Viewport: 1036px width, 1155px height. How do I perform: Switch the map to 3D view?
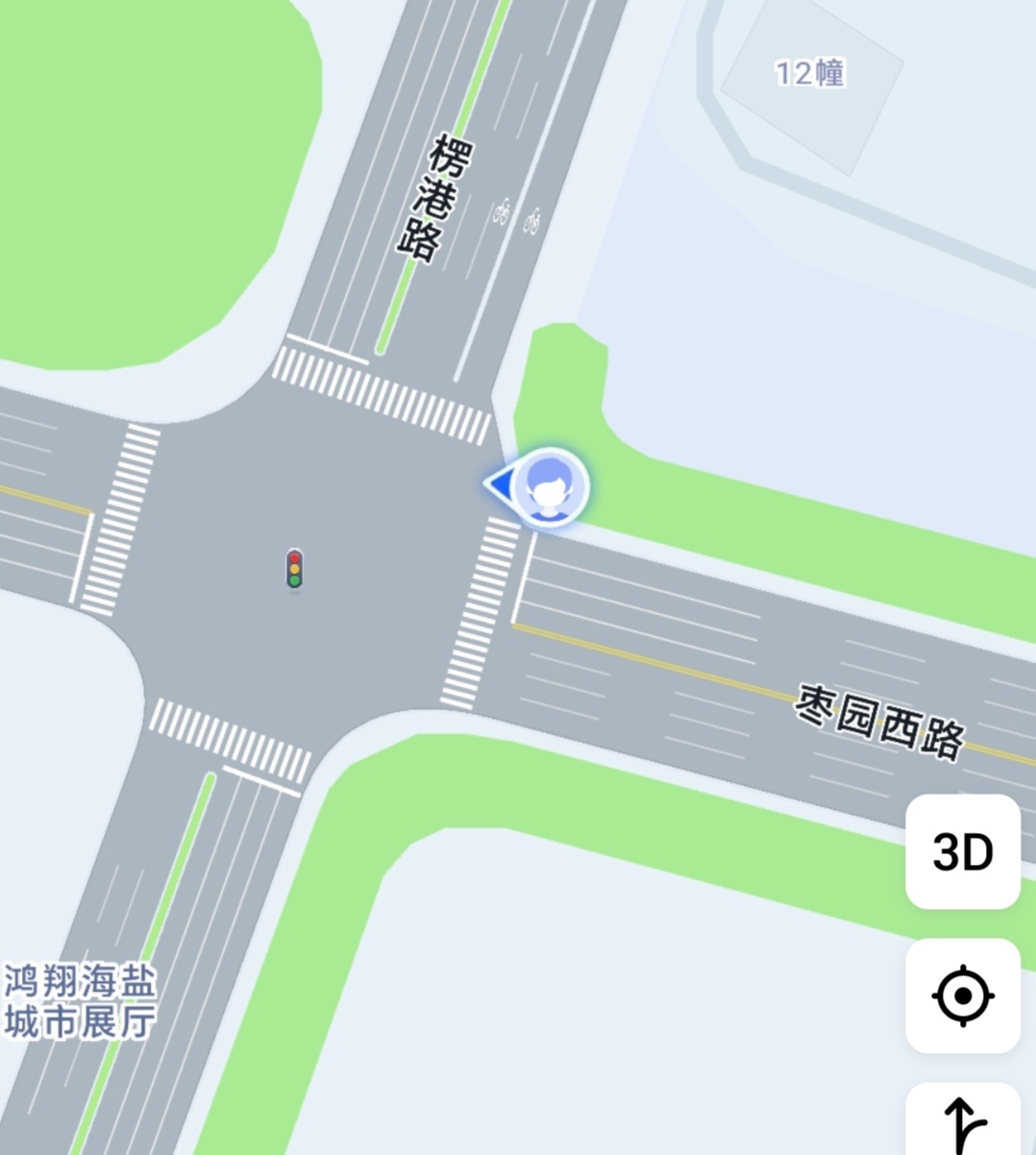(962, 851)
